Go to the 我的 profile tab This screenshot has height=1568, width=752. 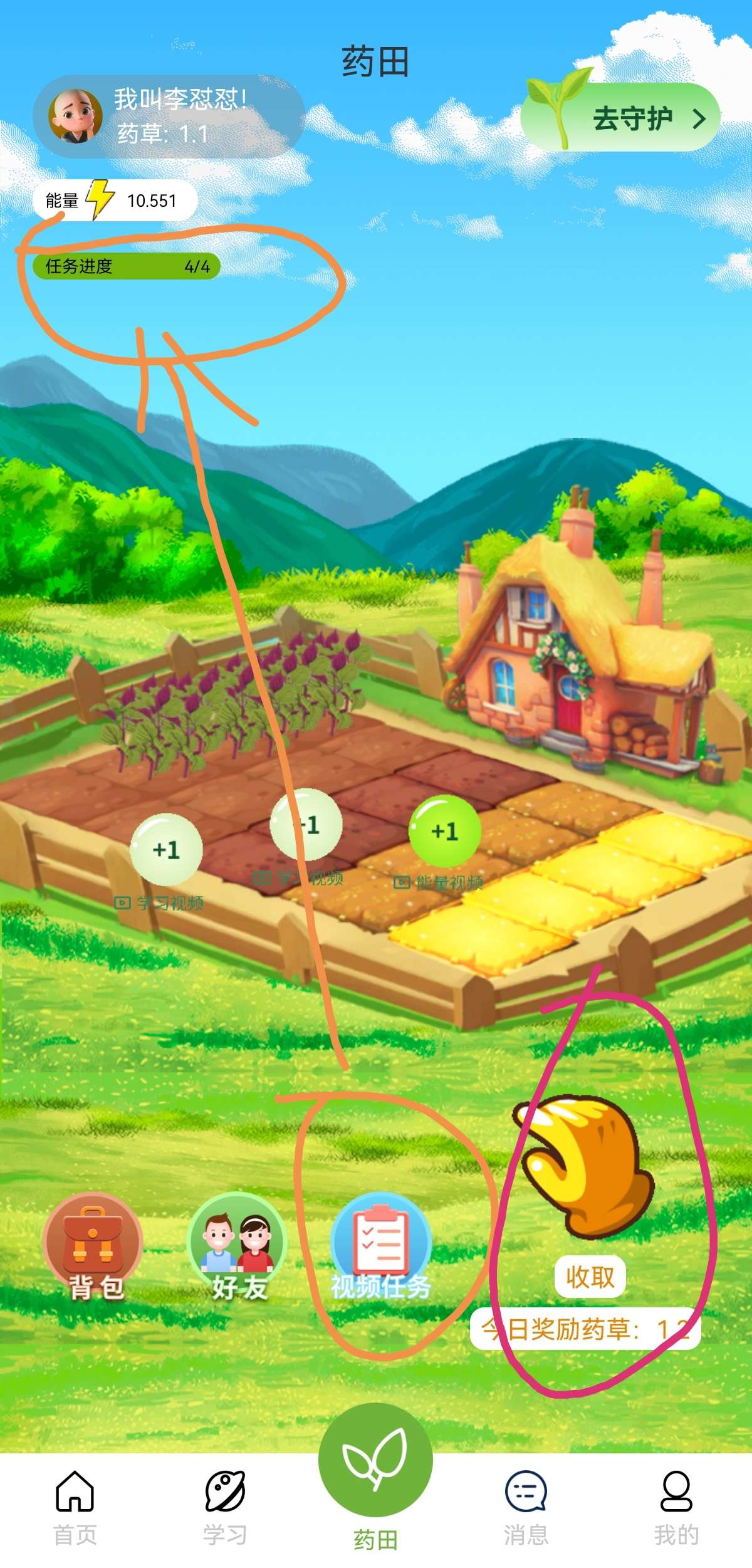(676, 1507)
